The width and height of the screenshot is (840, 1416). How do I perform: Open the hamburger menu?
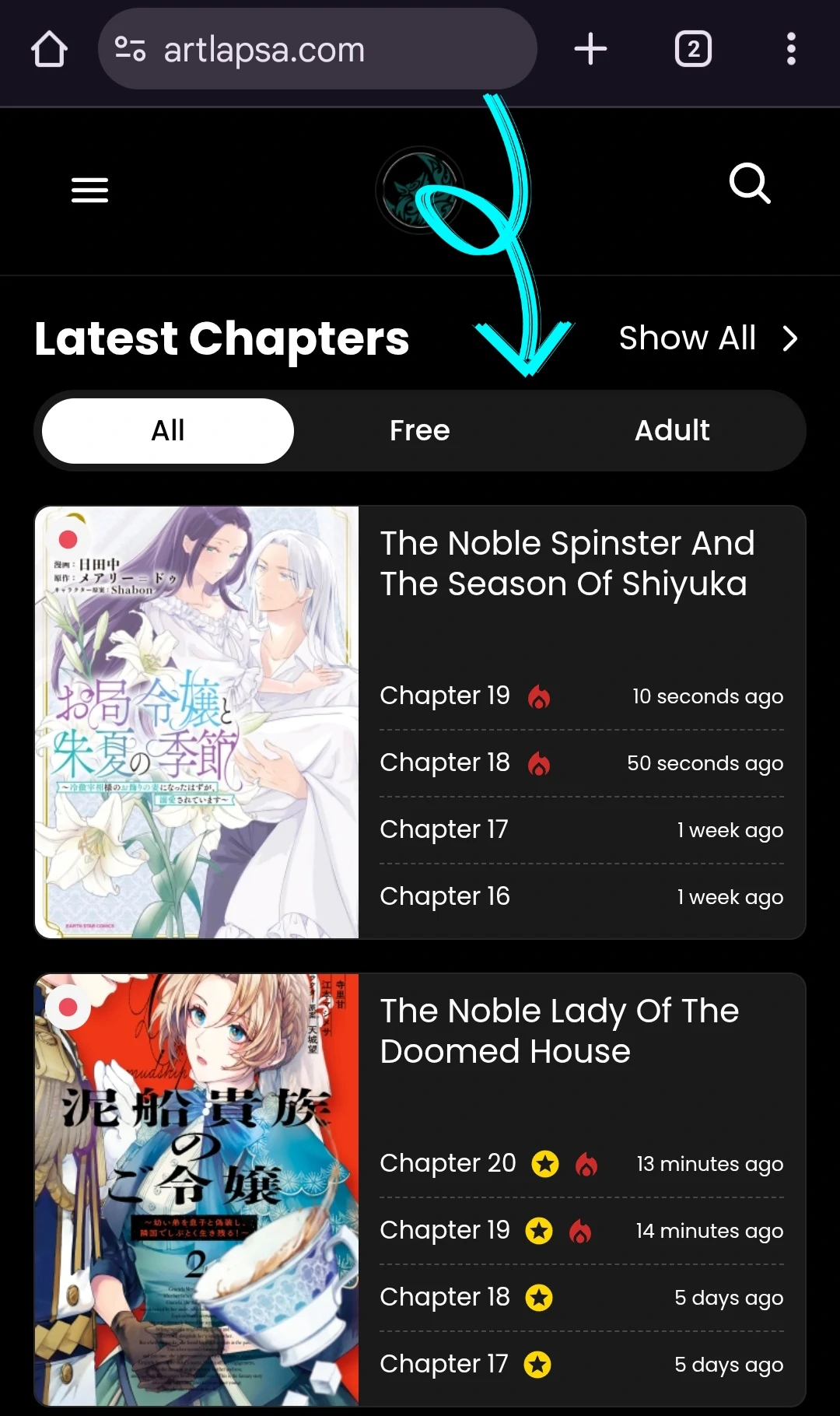[x=89, y=190]
